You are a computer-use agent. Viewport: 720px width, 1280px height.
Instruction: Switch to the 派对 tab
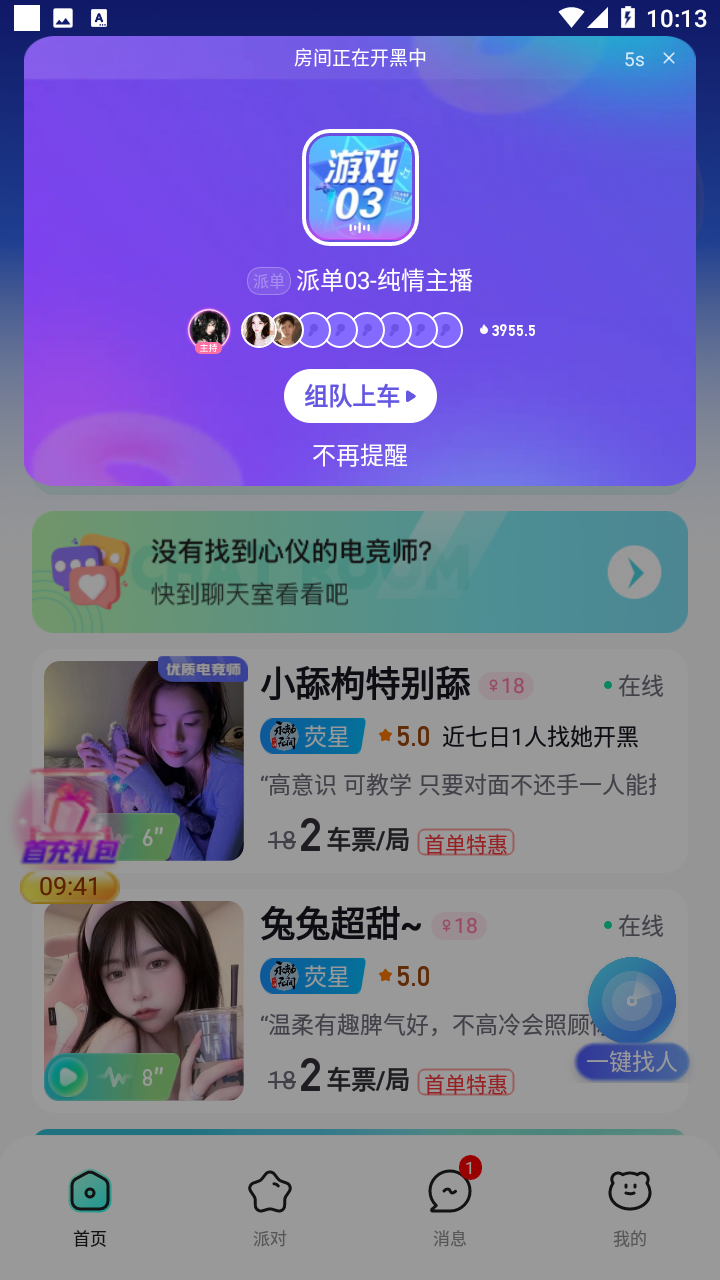[270, 1208]
